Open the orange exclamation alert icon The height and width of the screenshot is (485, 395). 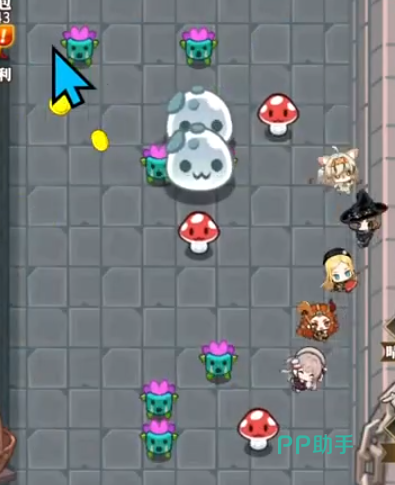[7, 36]
